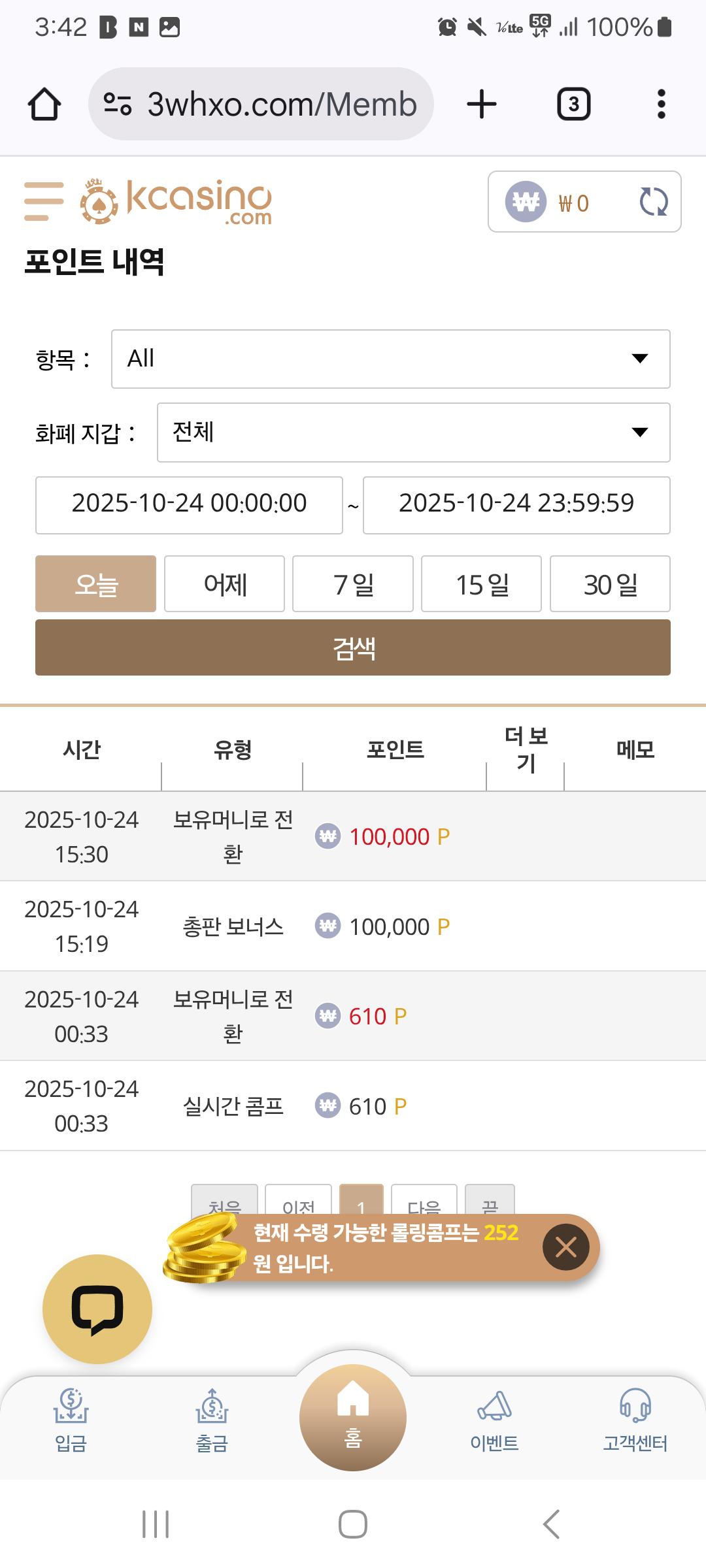
Task: Tap the 검색 search button
Action: click(353, 647)
